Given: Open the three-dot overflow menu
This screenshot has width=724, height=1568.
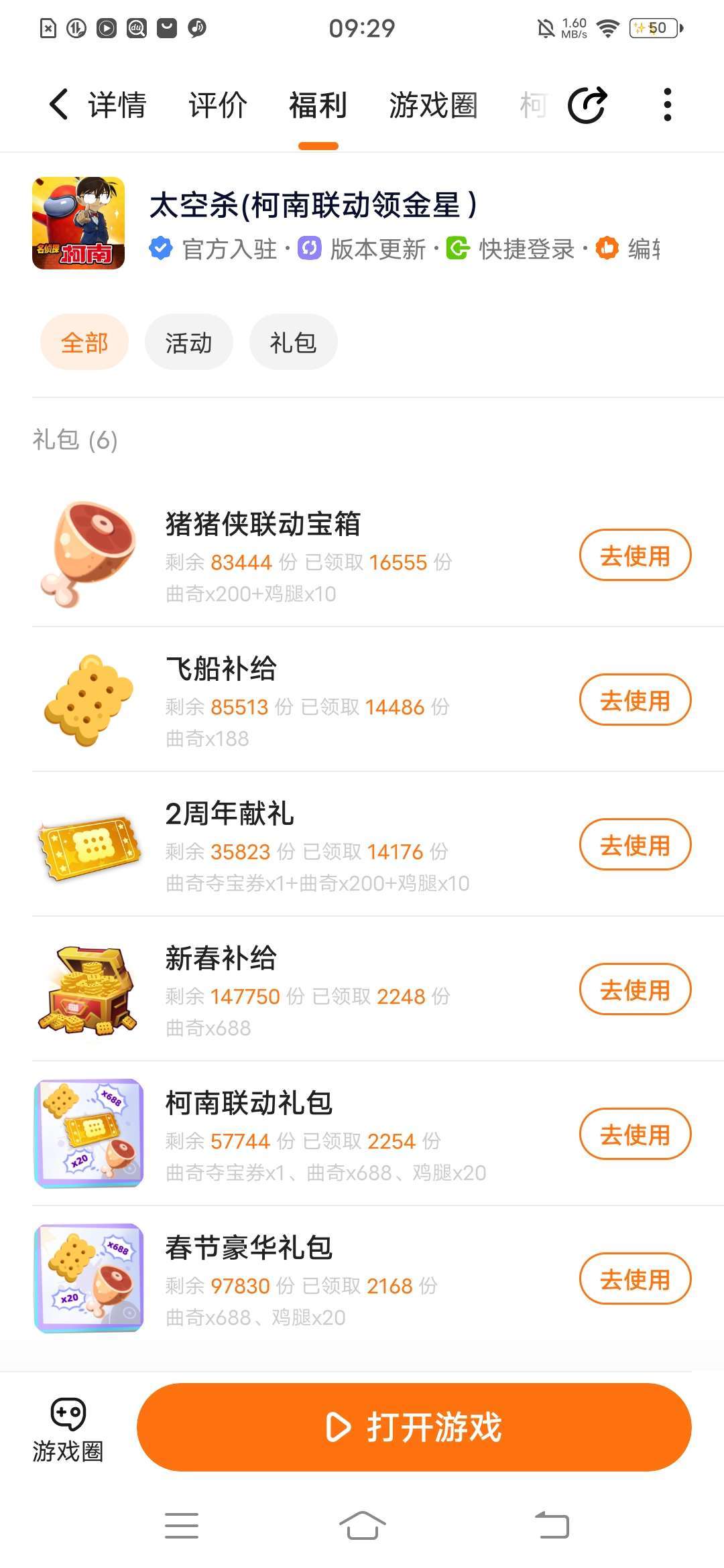Looking at the screenshot, I should click(667, 105).
